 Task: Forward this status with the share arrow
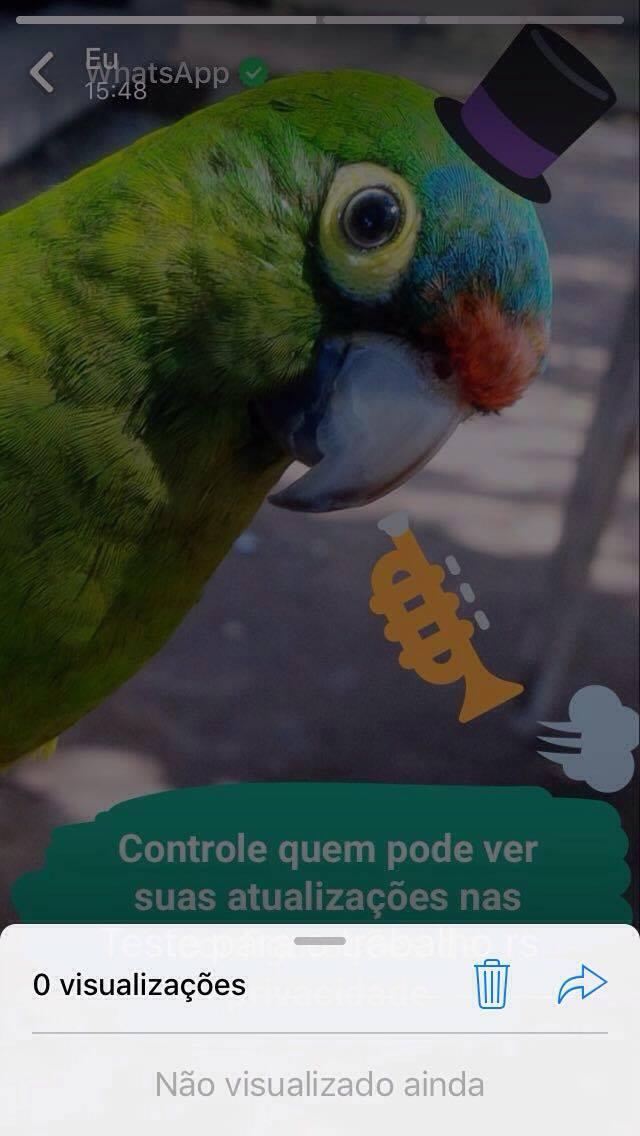click(x=582, y=984)
